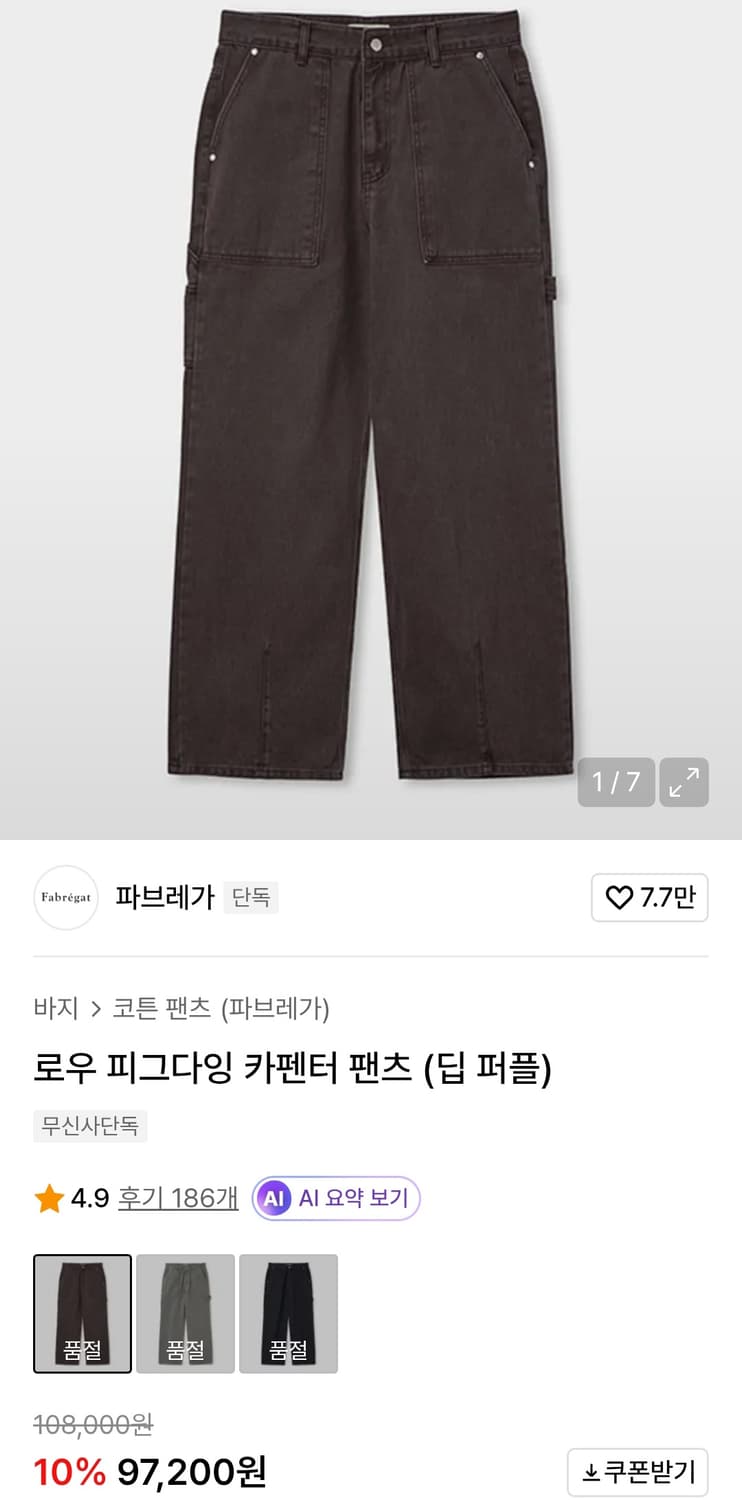Viewport: 742px width, 1500px height.
Task: Expand the product image to fullscreen
Action: tap(684, 783)
